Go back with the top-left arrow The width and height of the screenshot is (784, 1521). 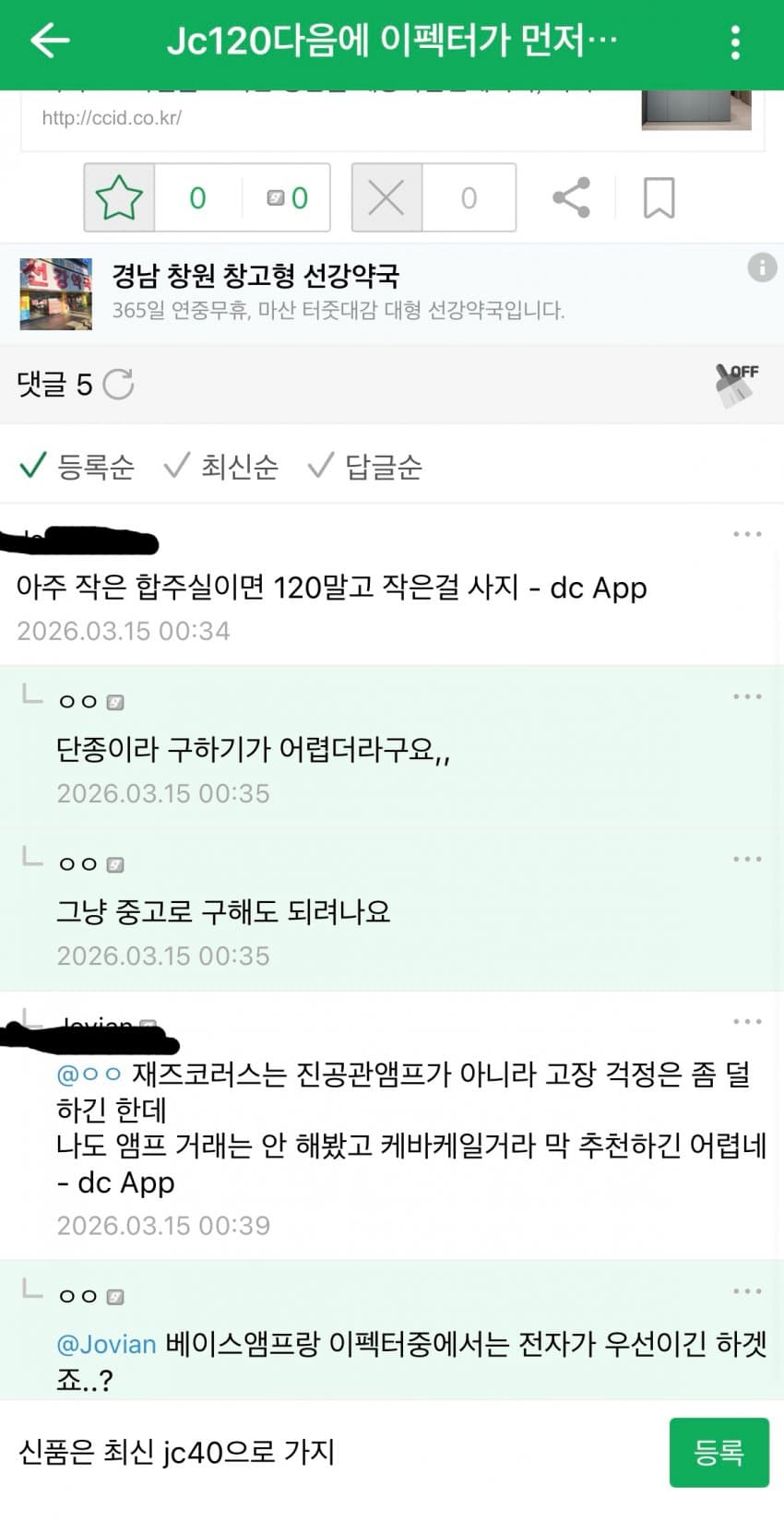[x=50, y=42]
